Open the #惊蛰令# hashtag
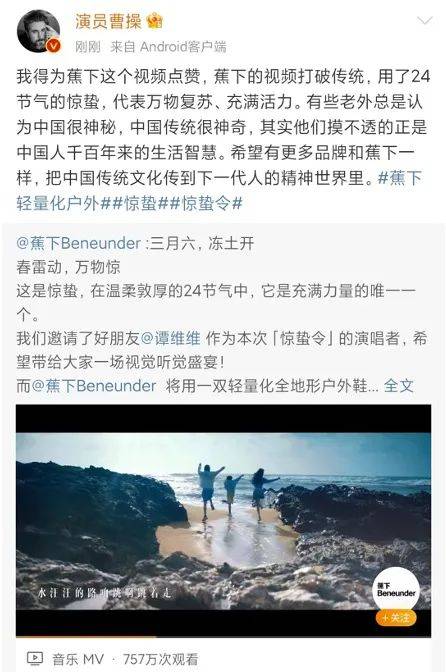Image resolution: width=446 pixels, height=672 pixels. pyautogui.click(x=206, y=203)
